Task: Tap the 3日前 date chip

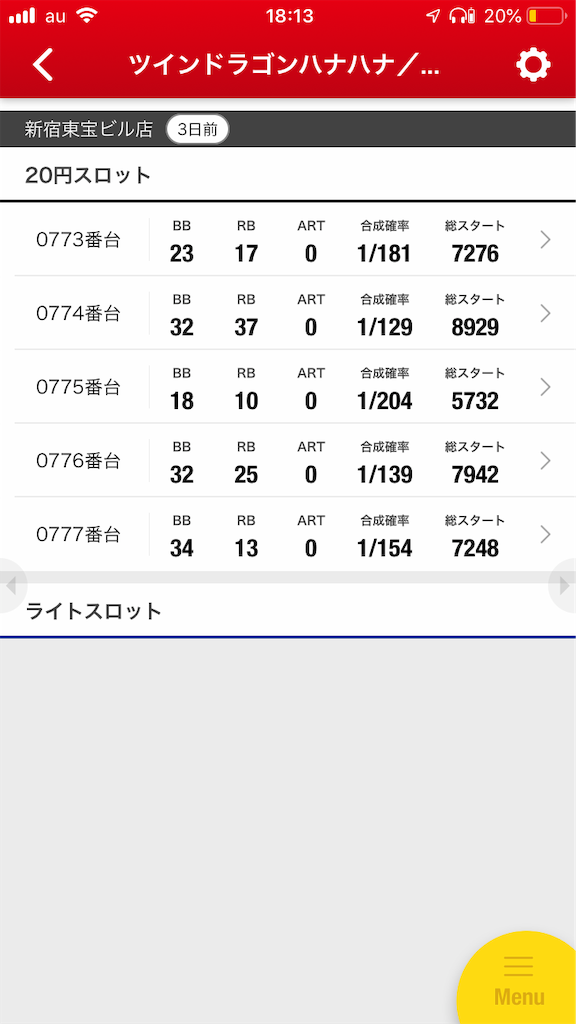Action: point(197,129)
